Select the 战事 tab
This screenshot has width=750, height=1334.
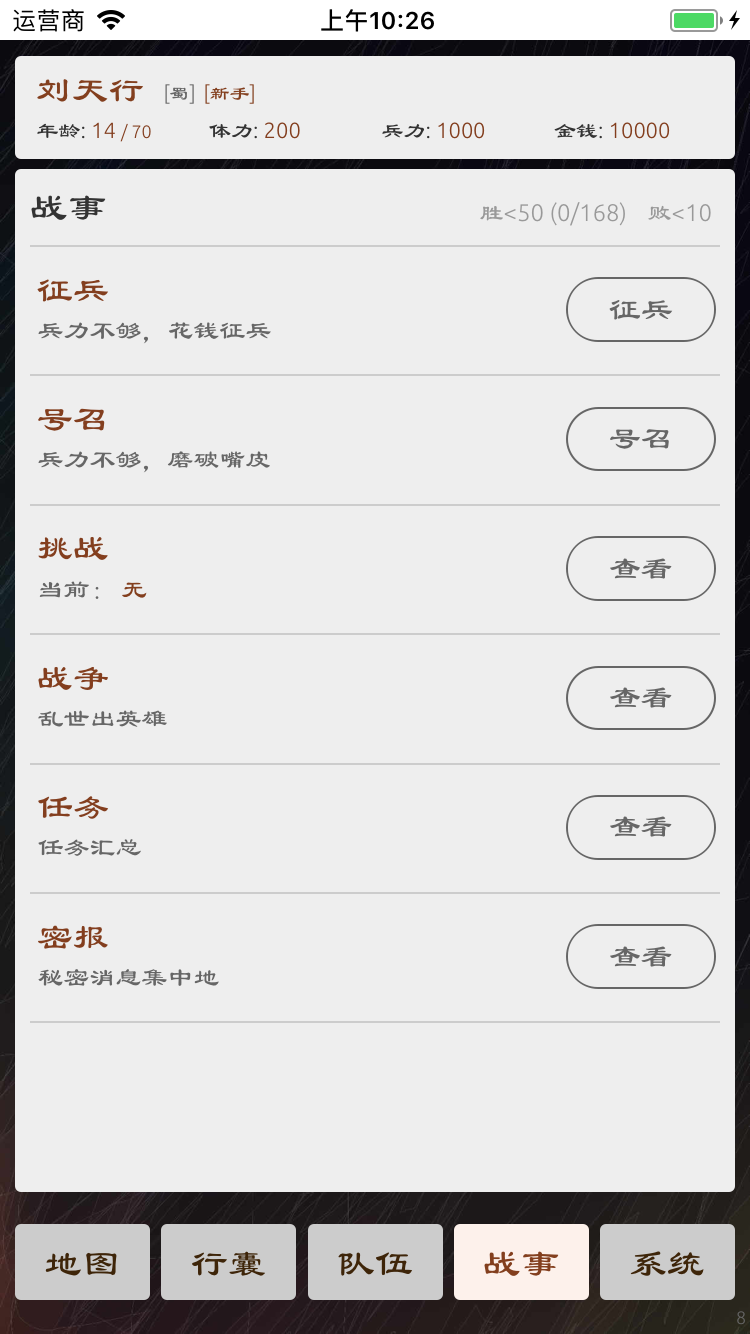point(521,1262)
